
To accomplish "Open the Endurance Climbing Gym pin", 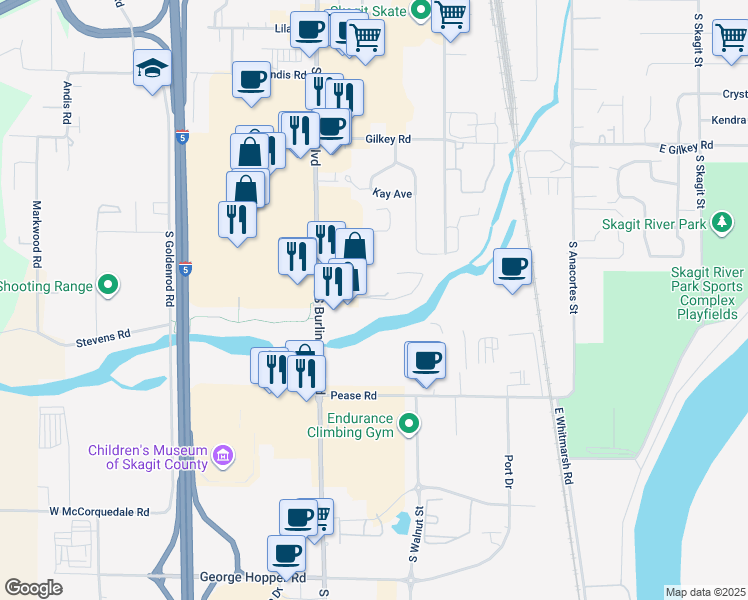I will tap(408, 427).
